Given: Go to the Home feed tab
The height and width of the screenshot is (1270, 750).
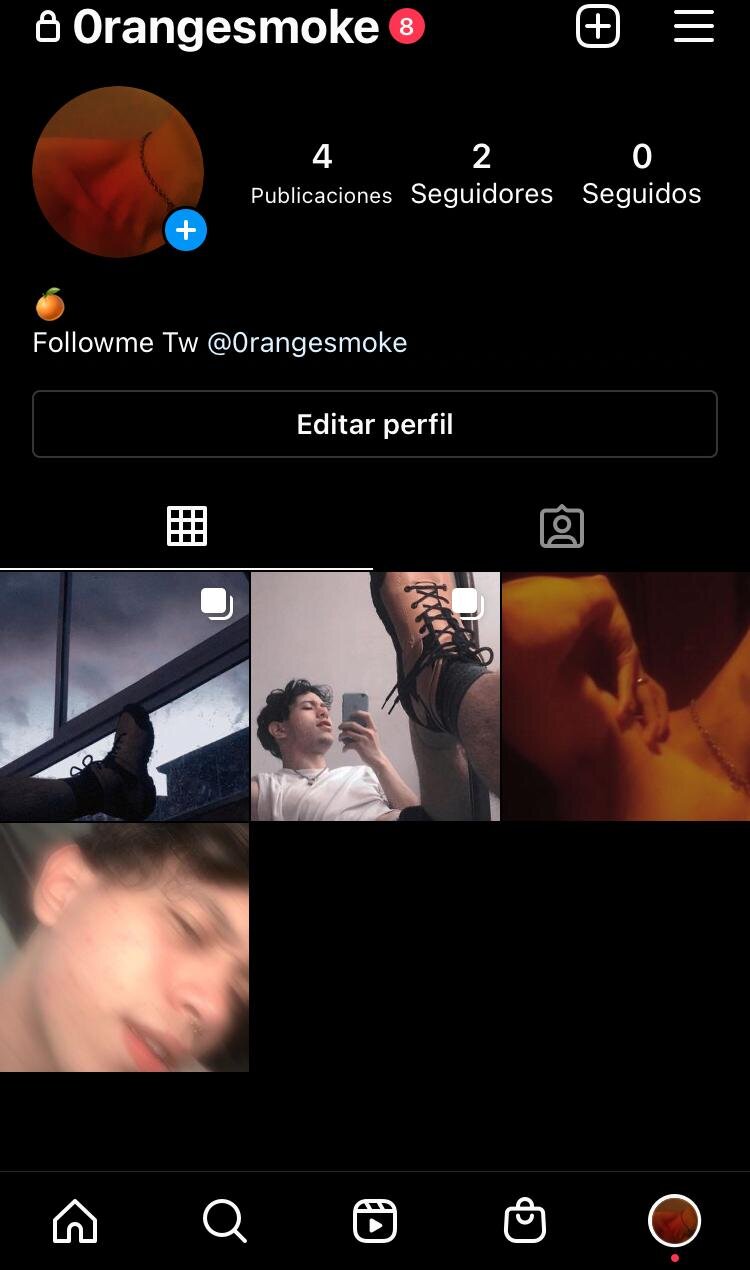Looking at the screenshot, I should 75,1221.
